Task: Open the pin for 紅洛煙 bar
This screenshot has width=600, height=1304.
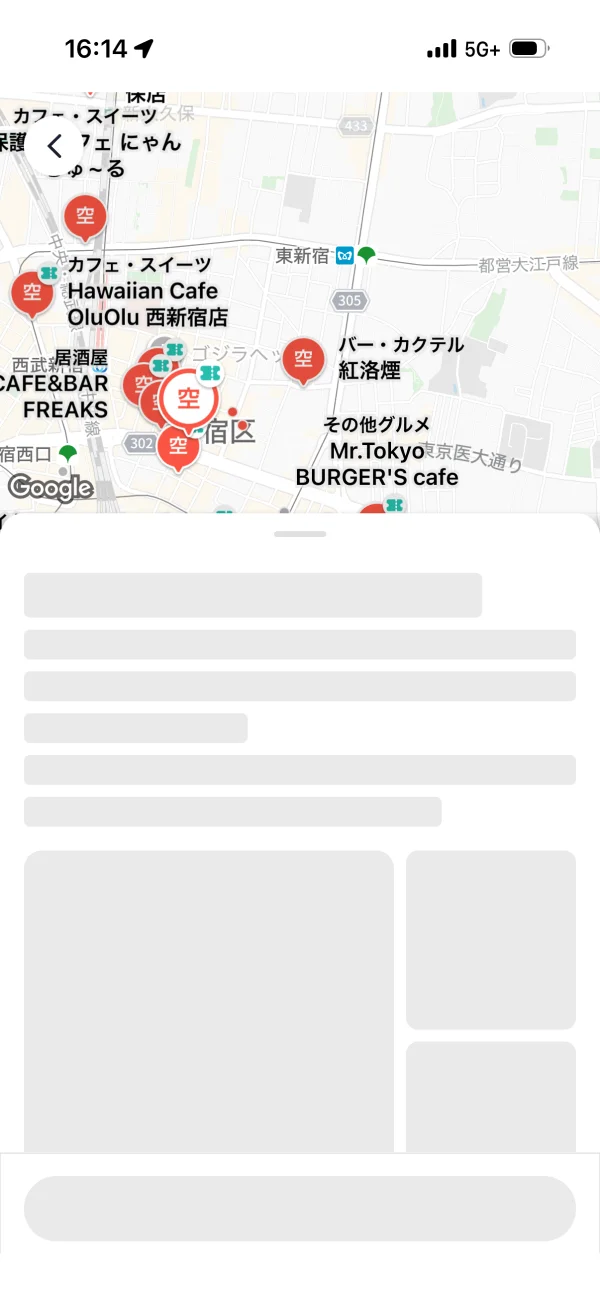Action: (x=303, y=361)
